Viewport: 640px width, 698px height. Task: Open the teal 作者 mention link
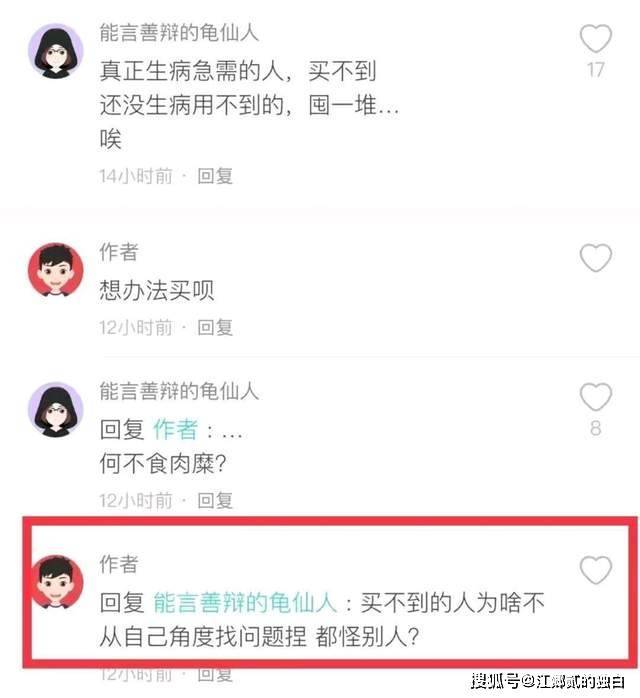click(x=176, y=430)
